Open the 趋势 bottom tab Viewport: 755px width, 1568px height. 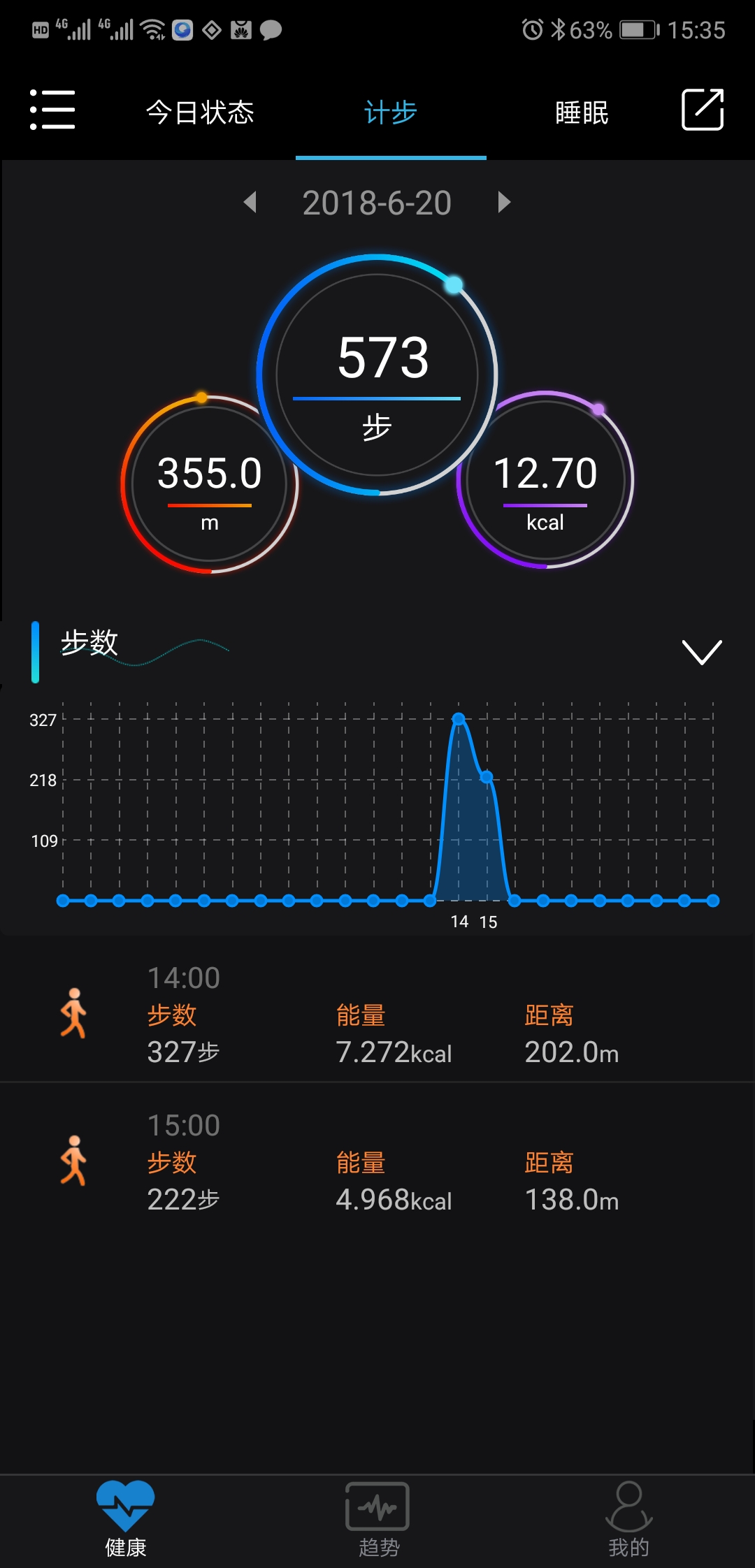pyautogui.click(x=377, y=1519)
